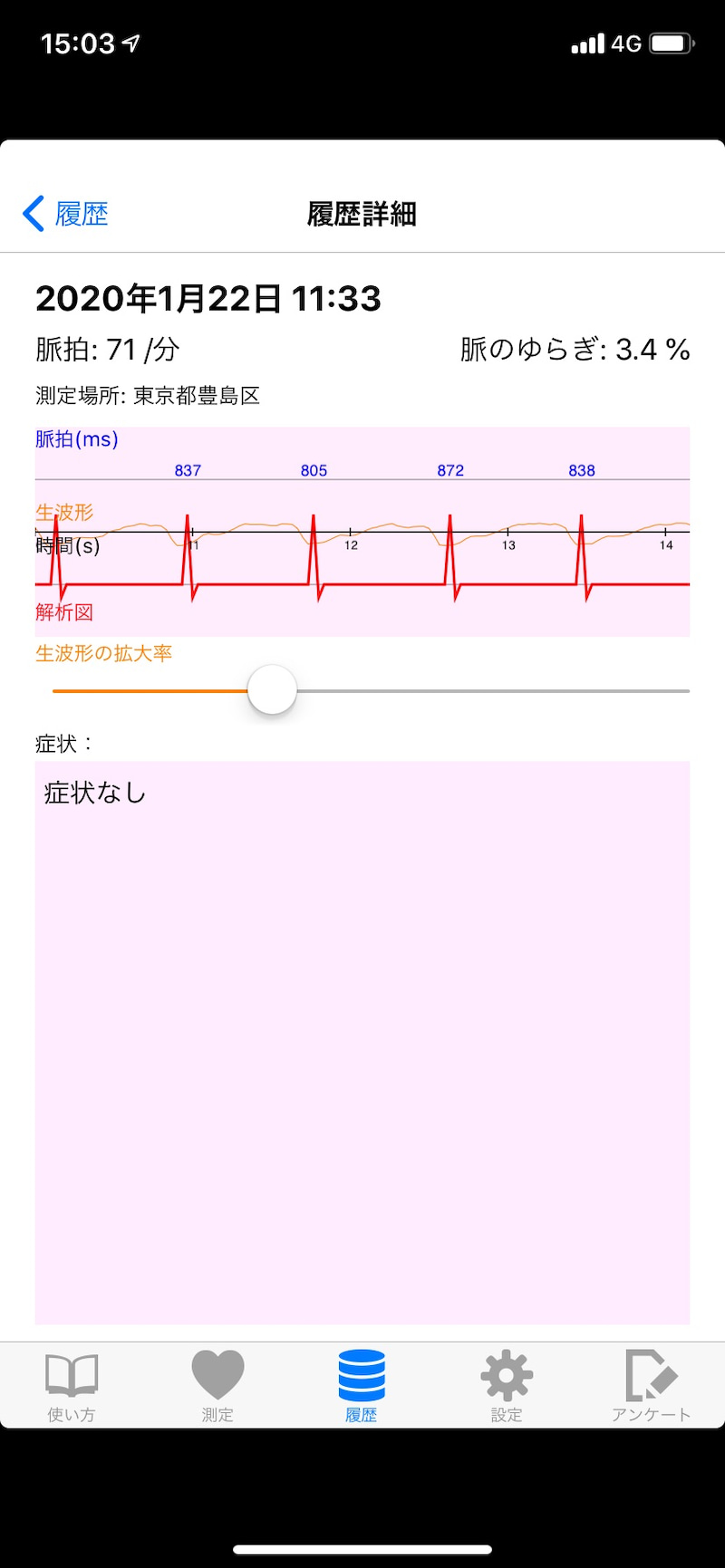Go back to the 履歴 list

coord(65,215)
